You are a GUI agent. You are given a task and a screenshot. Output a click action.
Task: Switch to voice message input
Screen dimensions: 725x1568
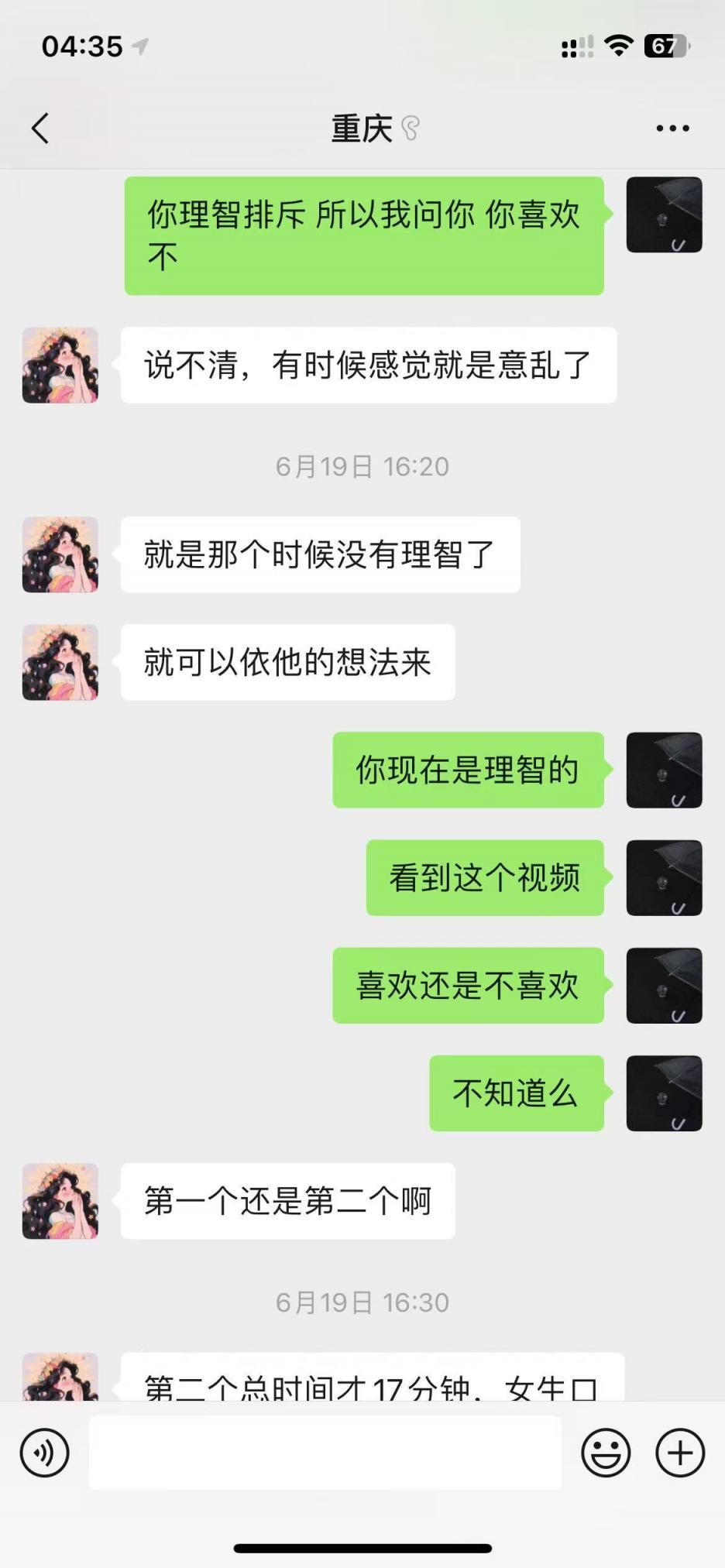45,1453
